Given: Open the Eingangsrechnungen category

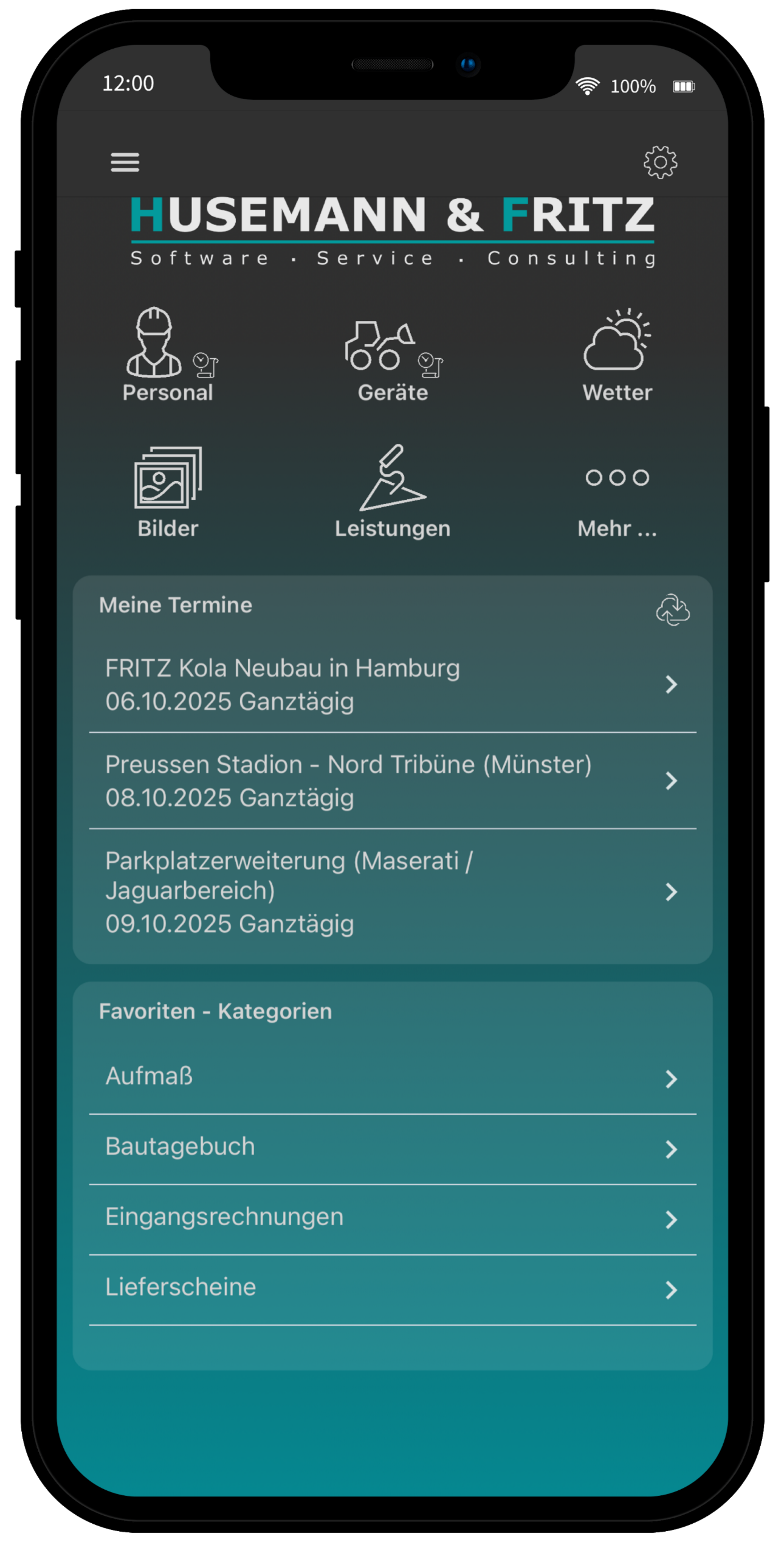Looking at the screenshot, I should pos(392,1218).
